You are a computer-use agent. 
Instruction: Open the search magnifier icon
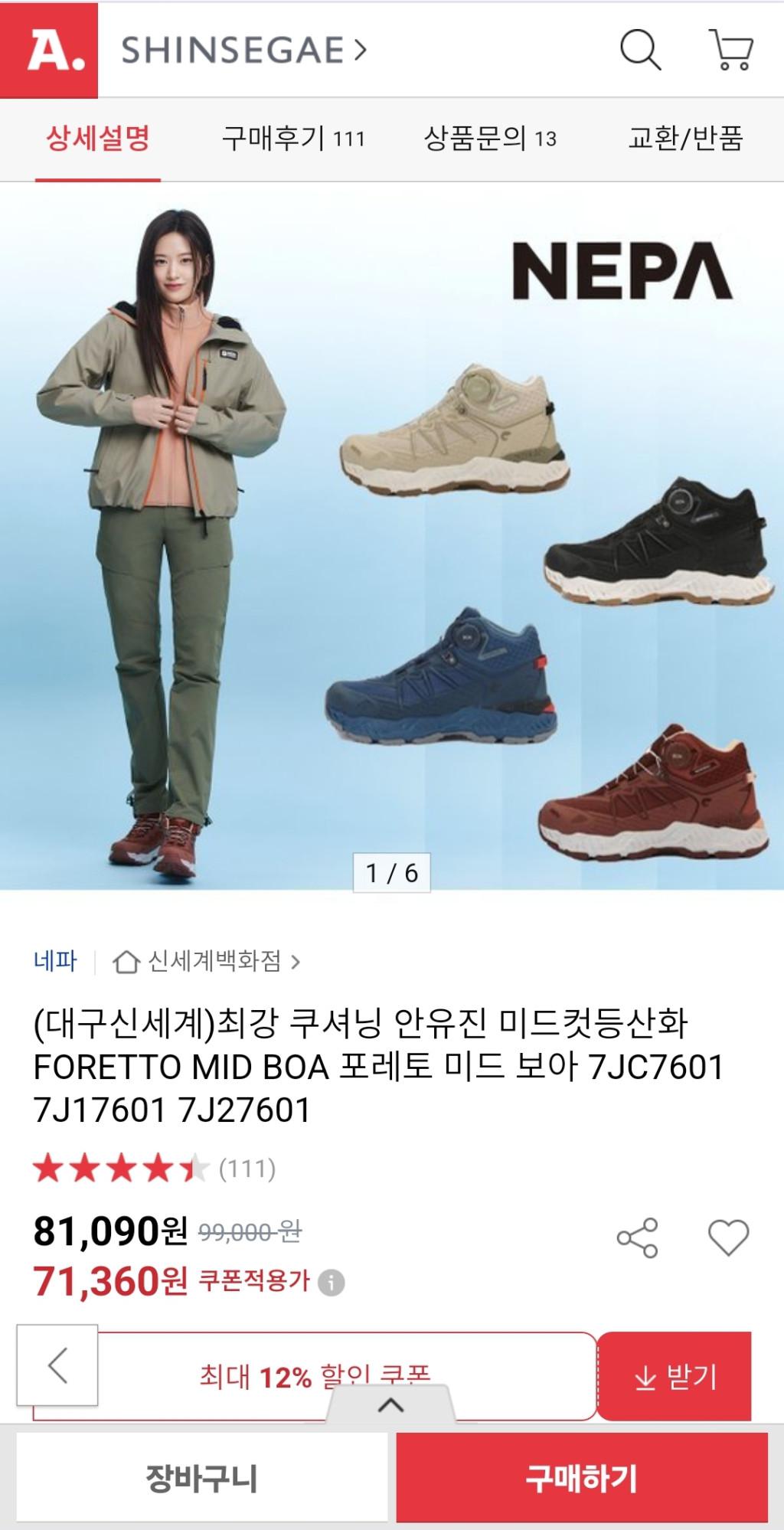pyautogui.click(x=640, y=51)
